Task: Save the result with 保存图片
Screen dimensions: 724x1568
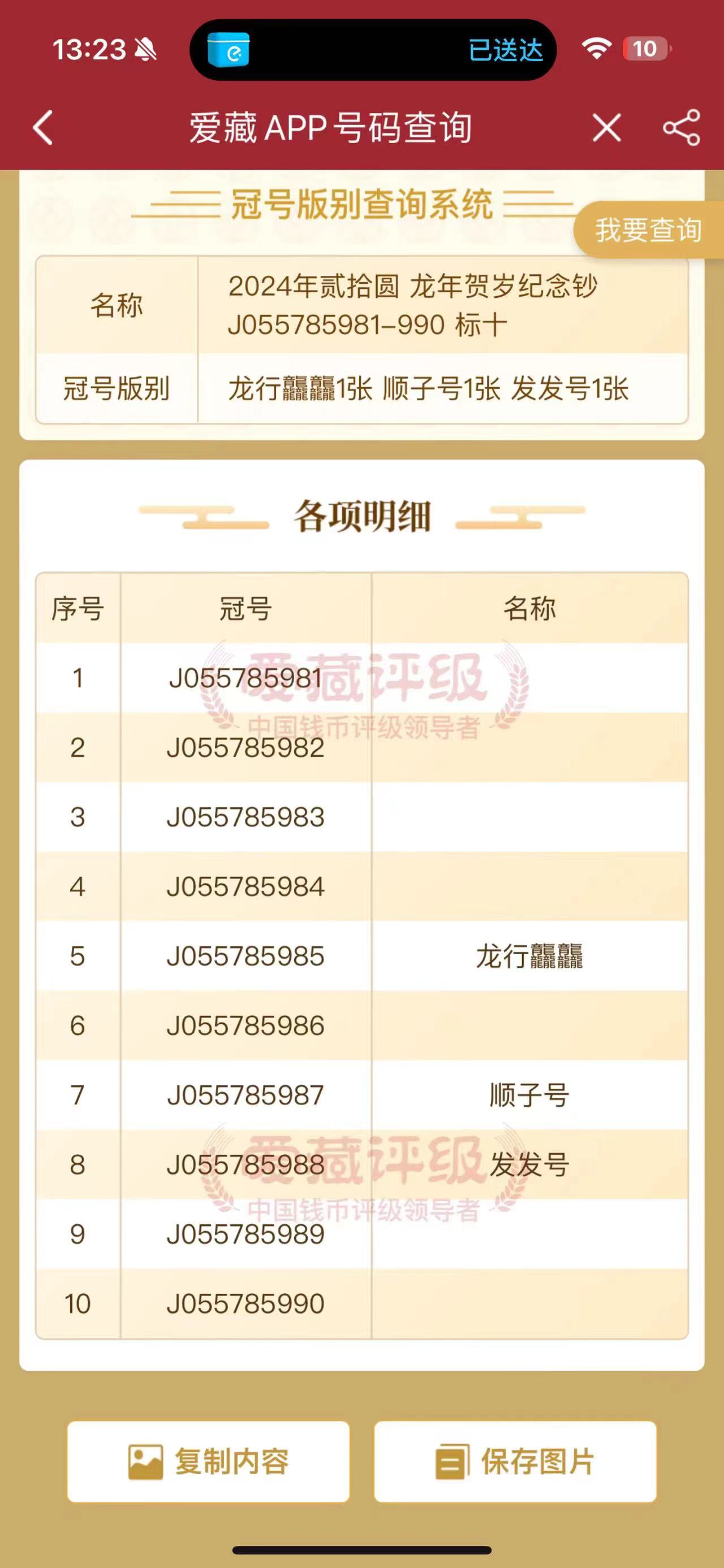Action: click(515, 1462)
